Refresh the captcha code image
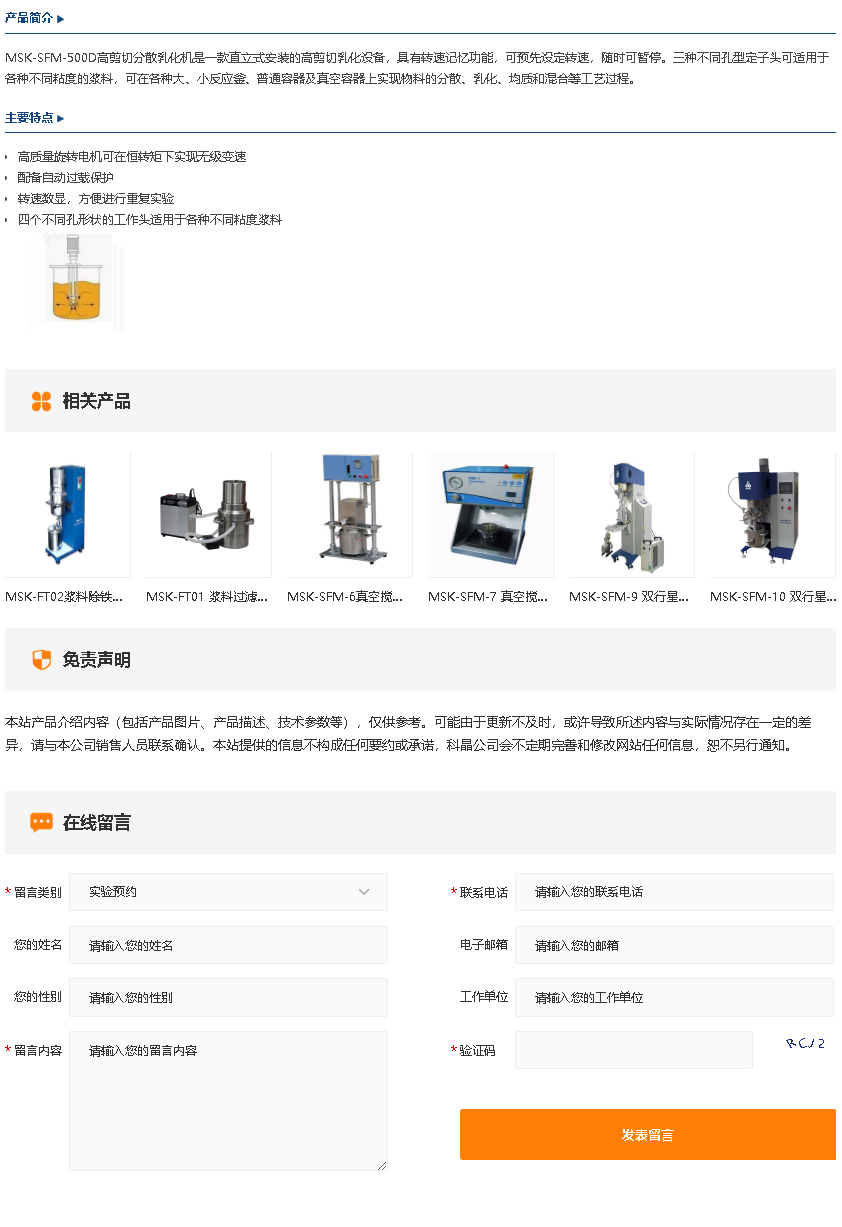 tap(805, 1044)
